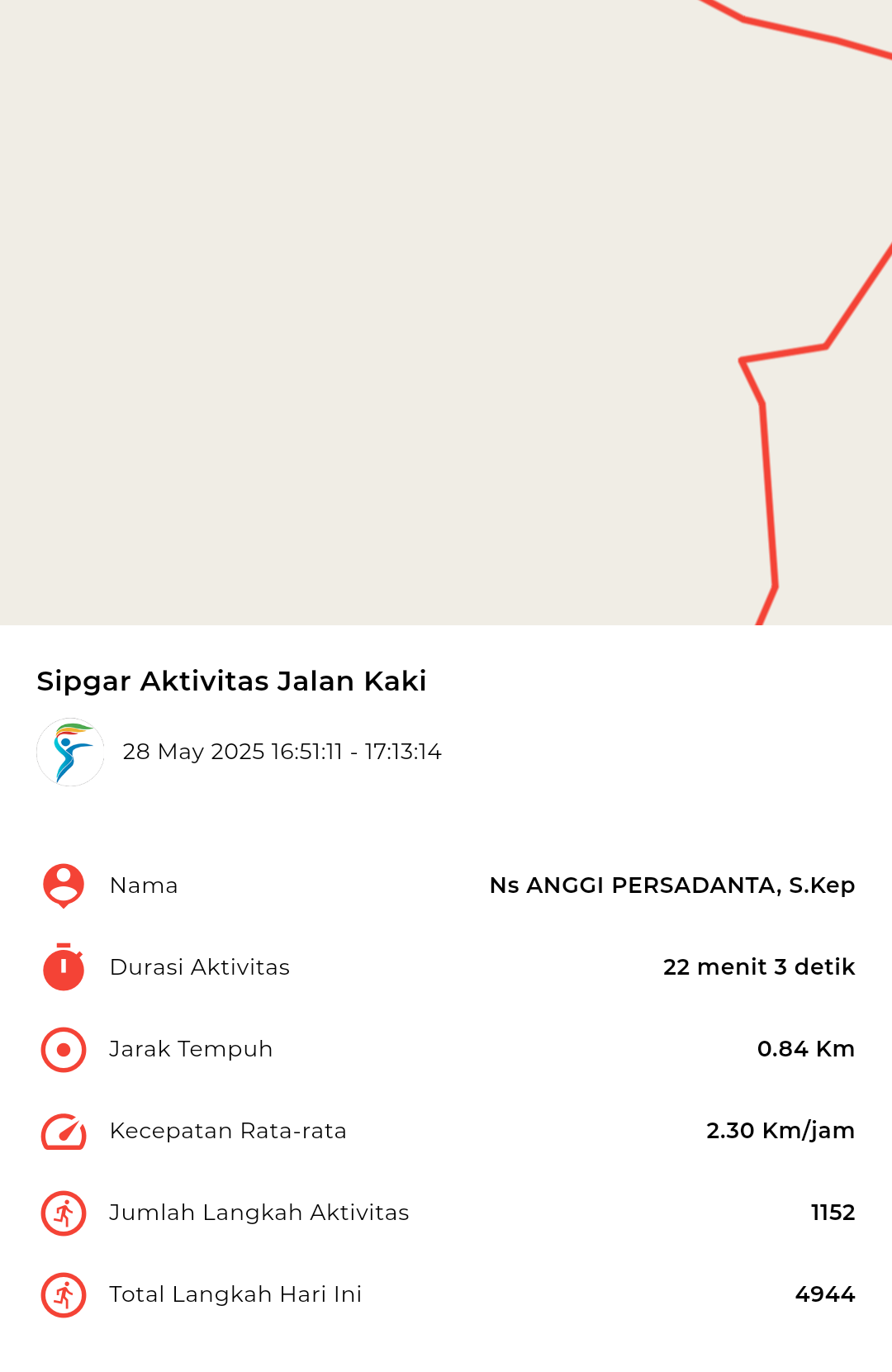
Task: Select the Kecepatan Rata-rata label
Action: (x=229, y=1131)
